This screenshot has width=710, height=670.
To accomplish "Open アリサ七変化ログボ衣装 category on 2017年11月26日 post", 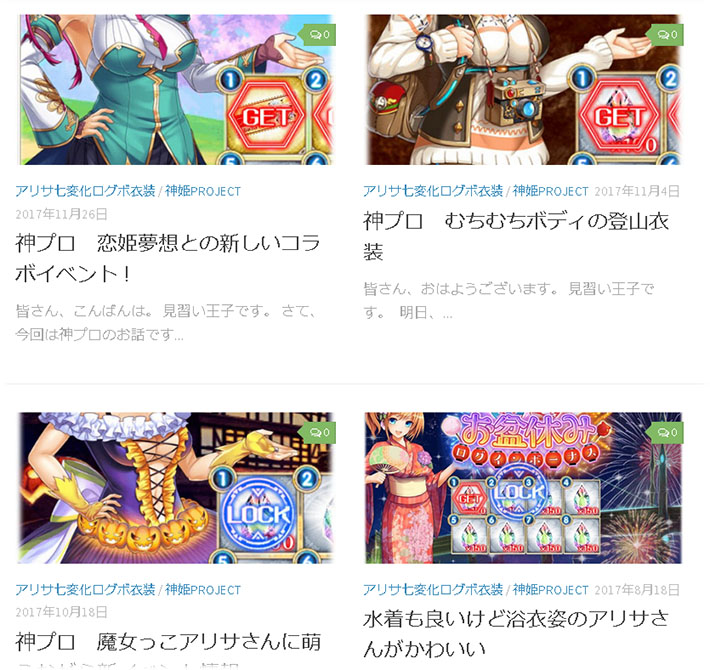I will [85, 191].
